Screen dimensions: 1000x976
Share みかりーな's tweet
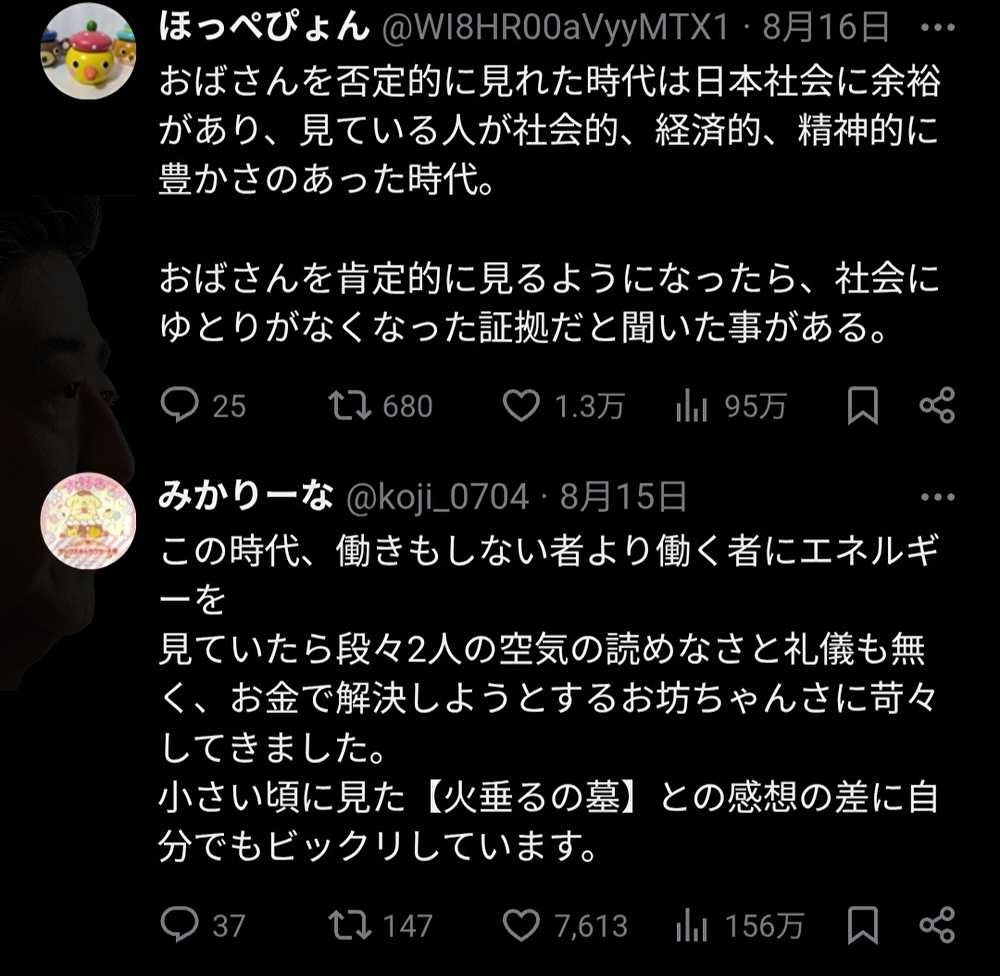(937, 925)
